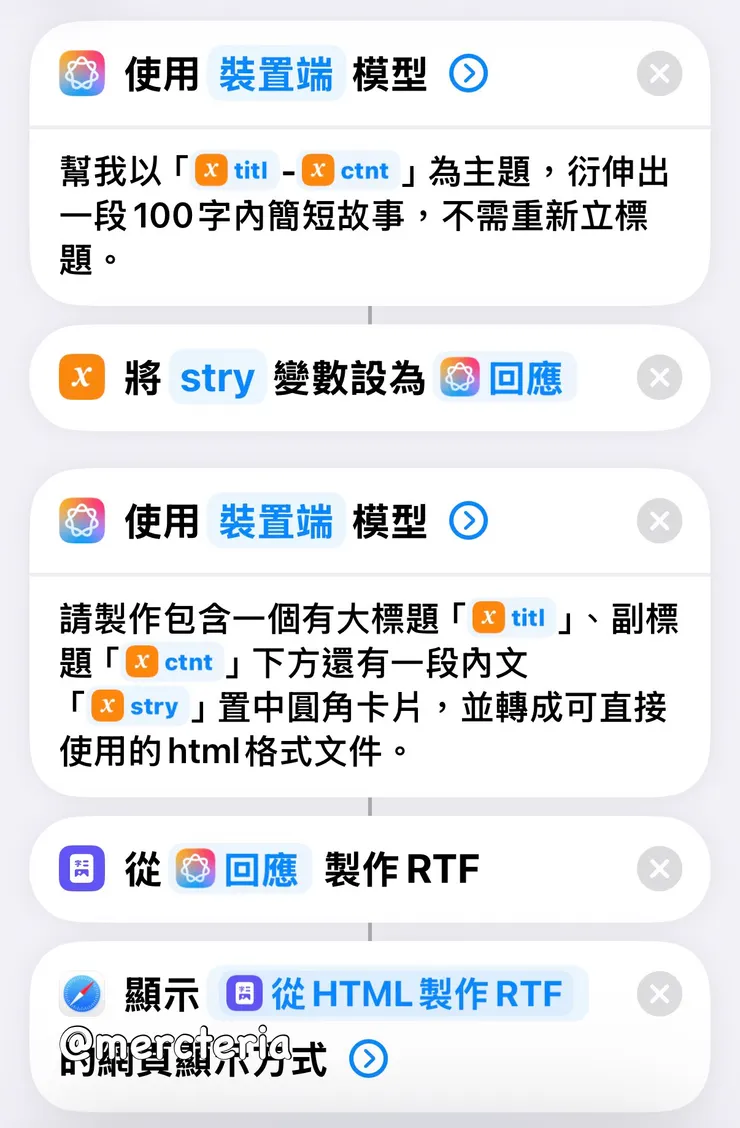Expand details of the first 使用裝置端 模型 action
740x1128 pixels.
[468, 73]
